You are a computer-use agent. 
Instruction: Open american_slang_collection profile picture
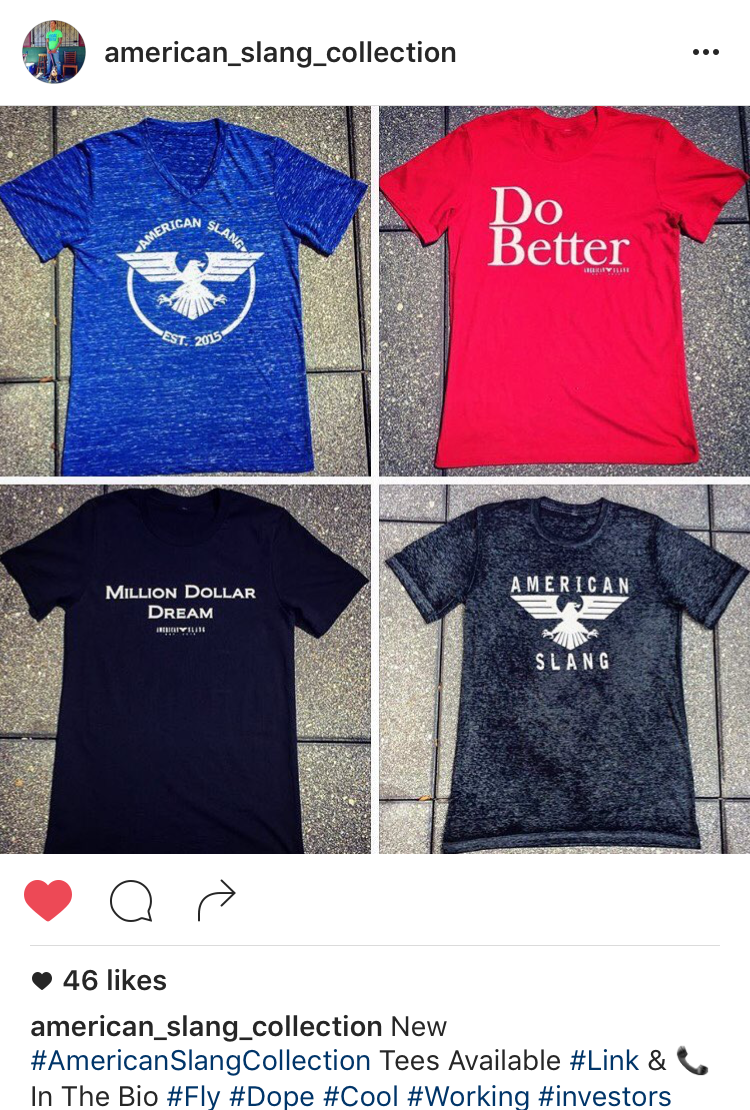(x=54, y=52)
